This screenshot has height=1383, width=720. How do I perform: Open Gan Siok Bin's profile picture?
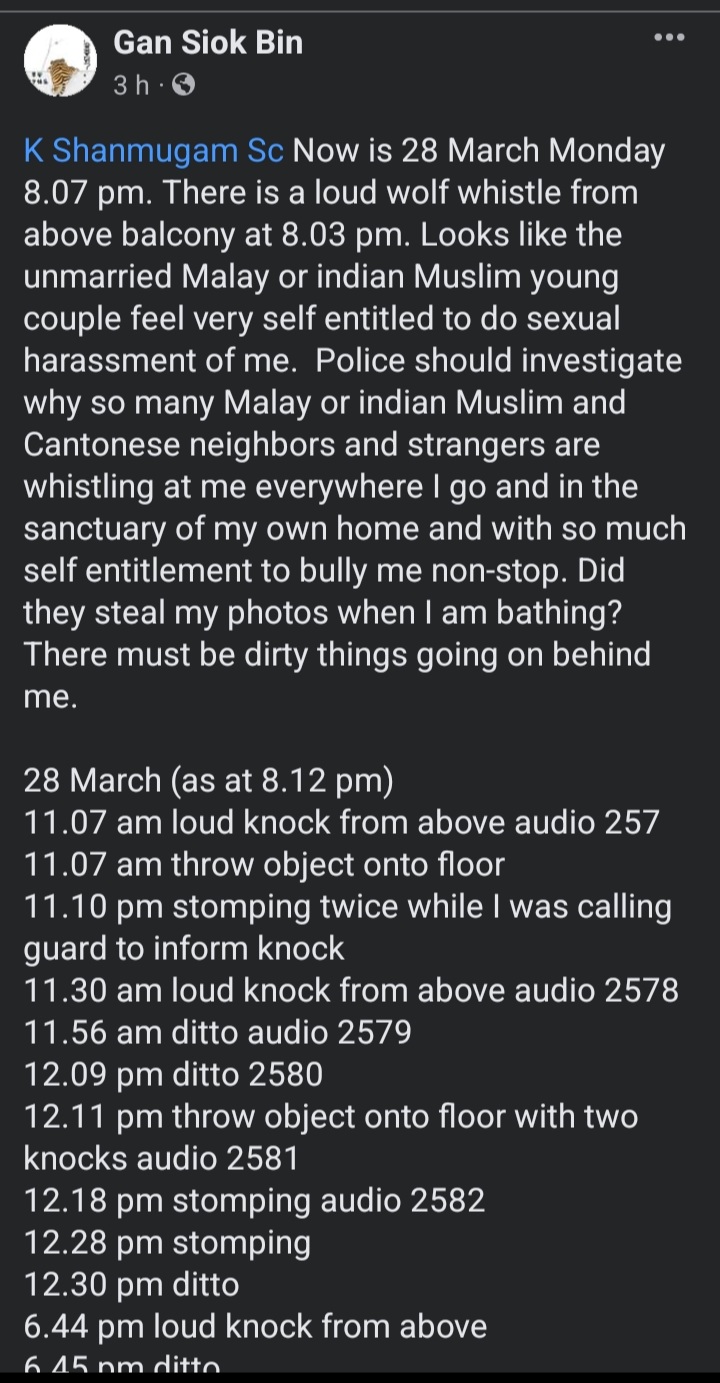(x=60, y=61)
